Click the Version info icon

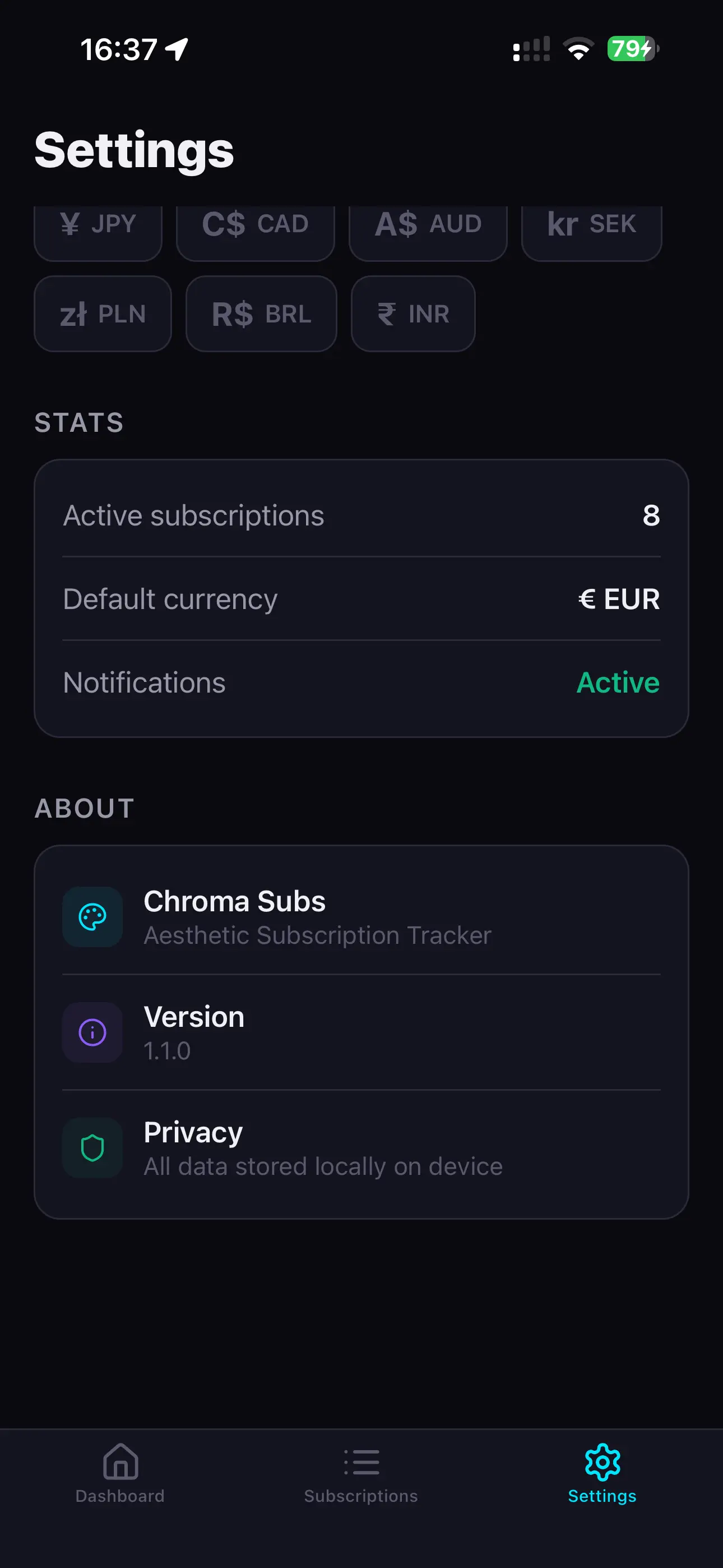92,1032
